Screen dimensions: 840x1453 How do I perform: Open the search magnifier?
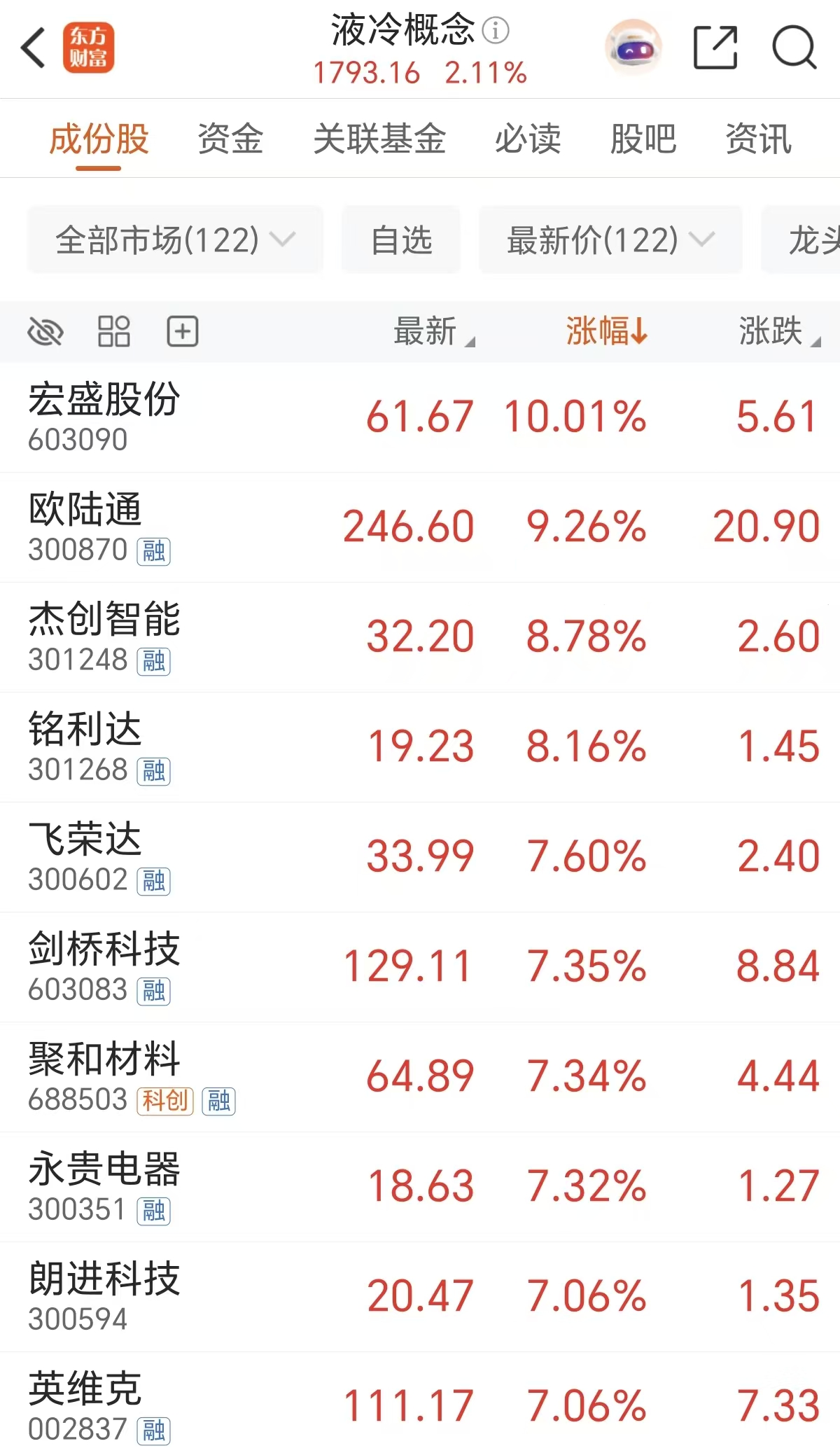[x=794, y=48]
